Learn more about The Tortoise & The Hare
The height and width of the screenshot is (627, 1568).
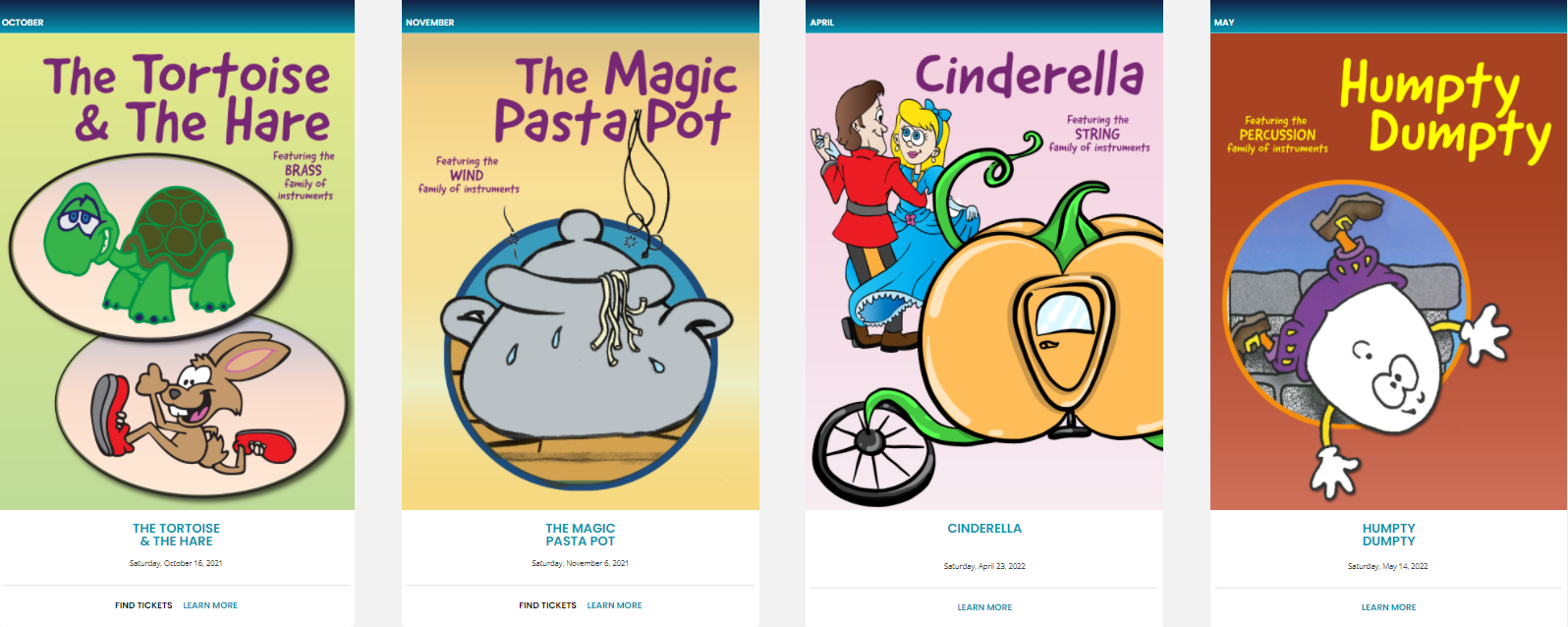click(x=210, y=605)
